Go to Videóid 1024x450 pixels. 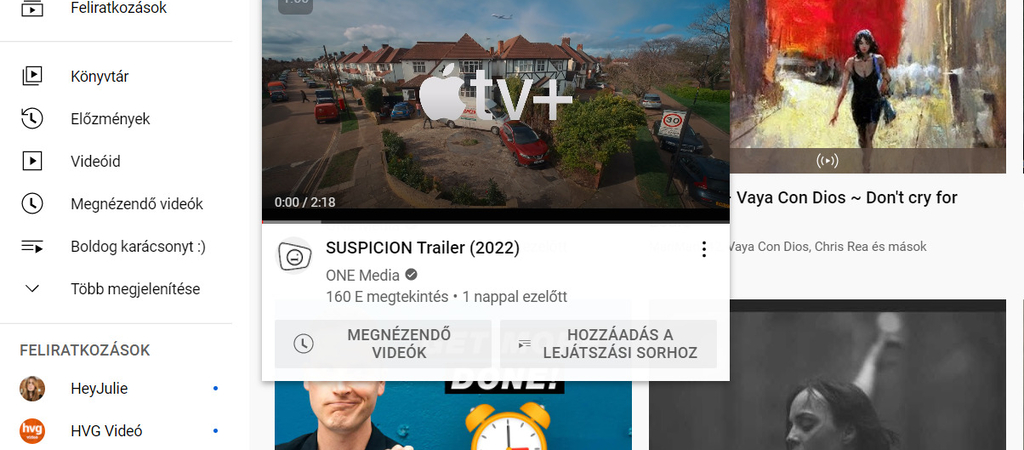pos(95,161)
